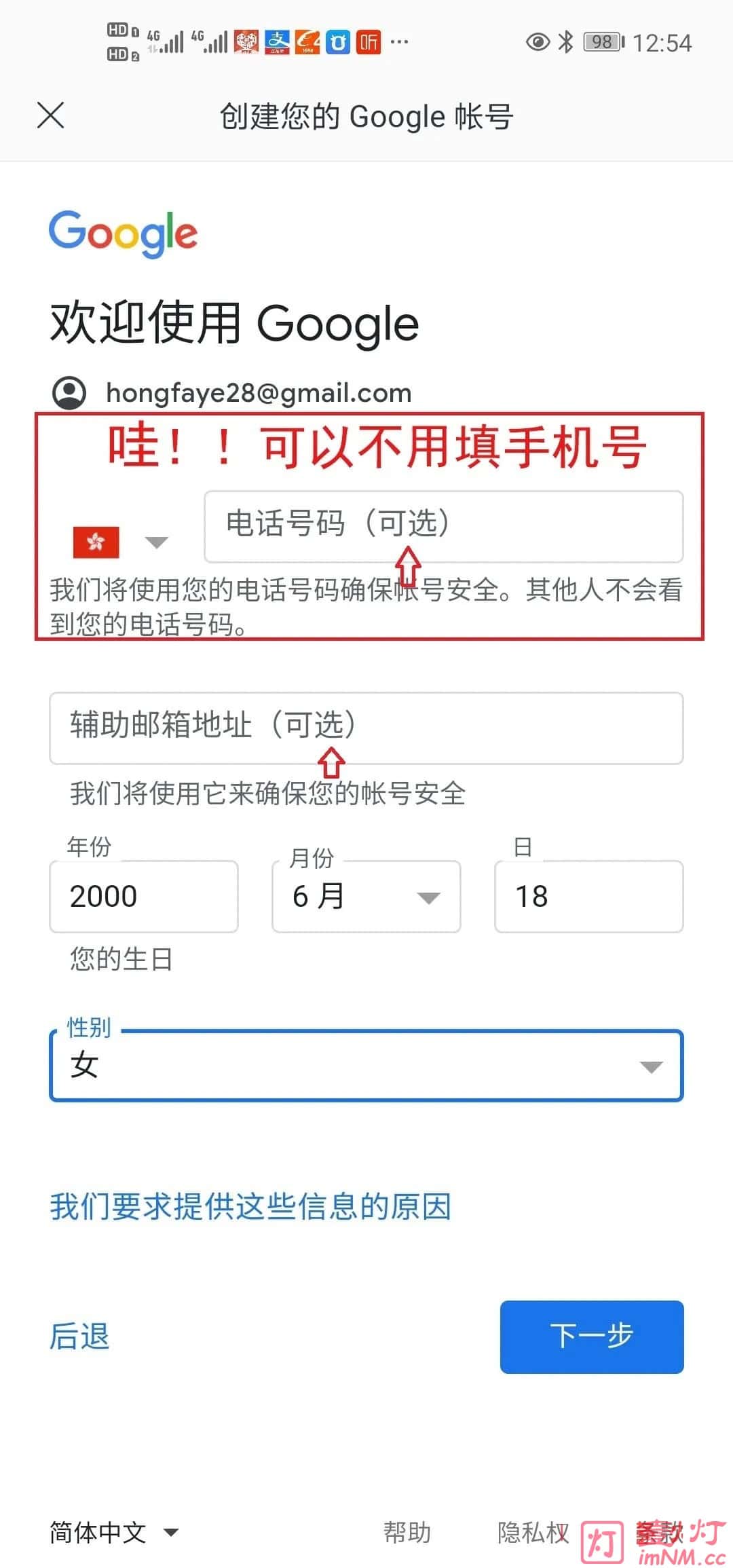Edit the birth year field showing 2000

(143, 896)
